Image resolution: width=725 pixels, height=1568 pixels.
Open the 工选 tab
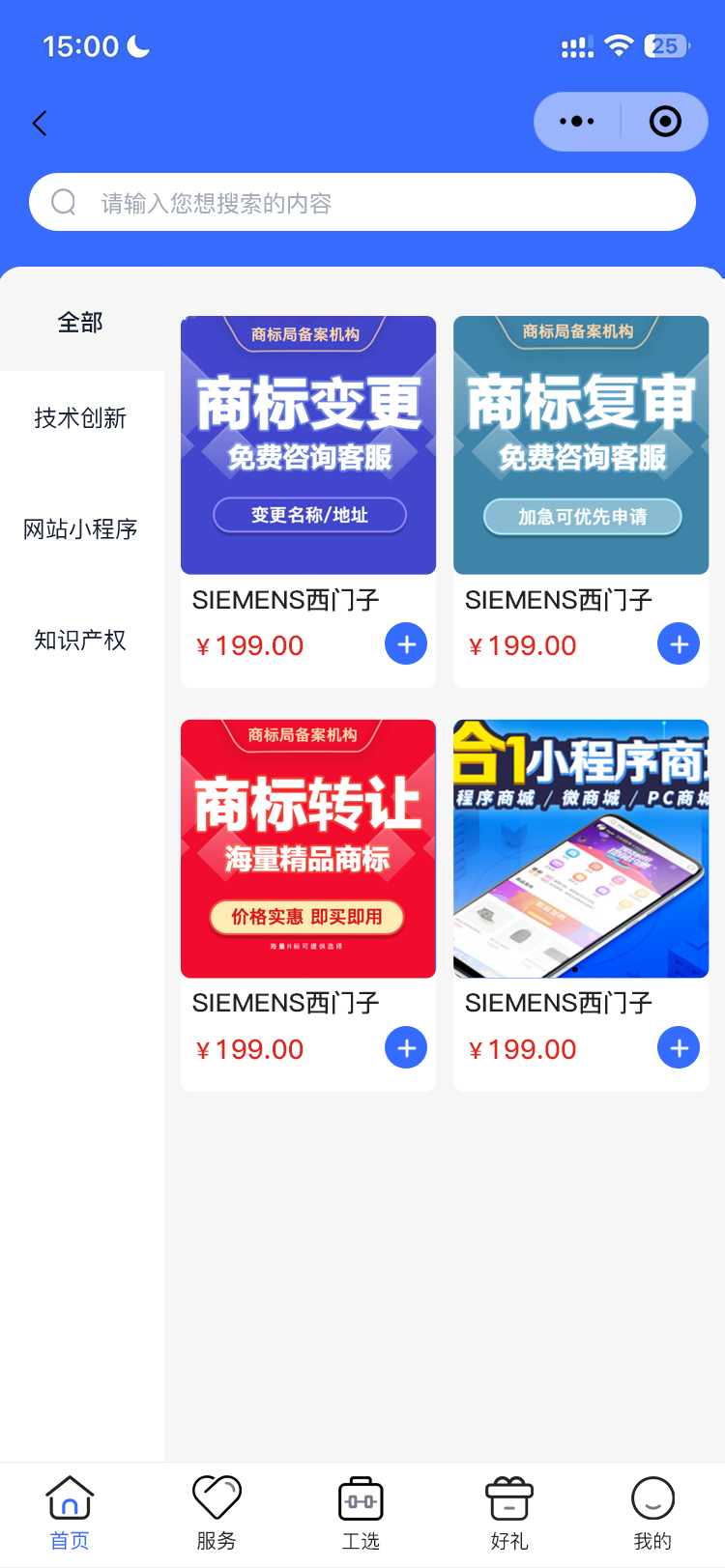tap(362, 1513)
